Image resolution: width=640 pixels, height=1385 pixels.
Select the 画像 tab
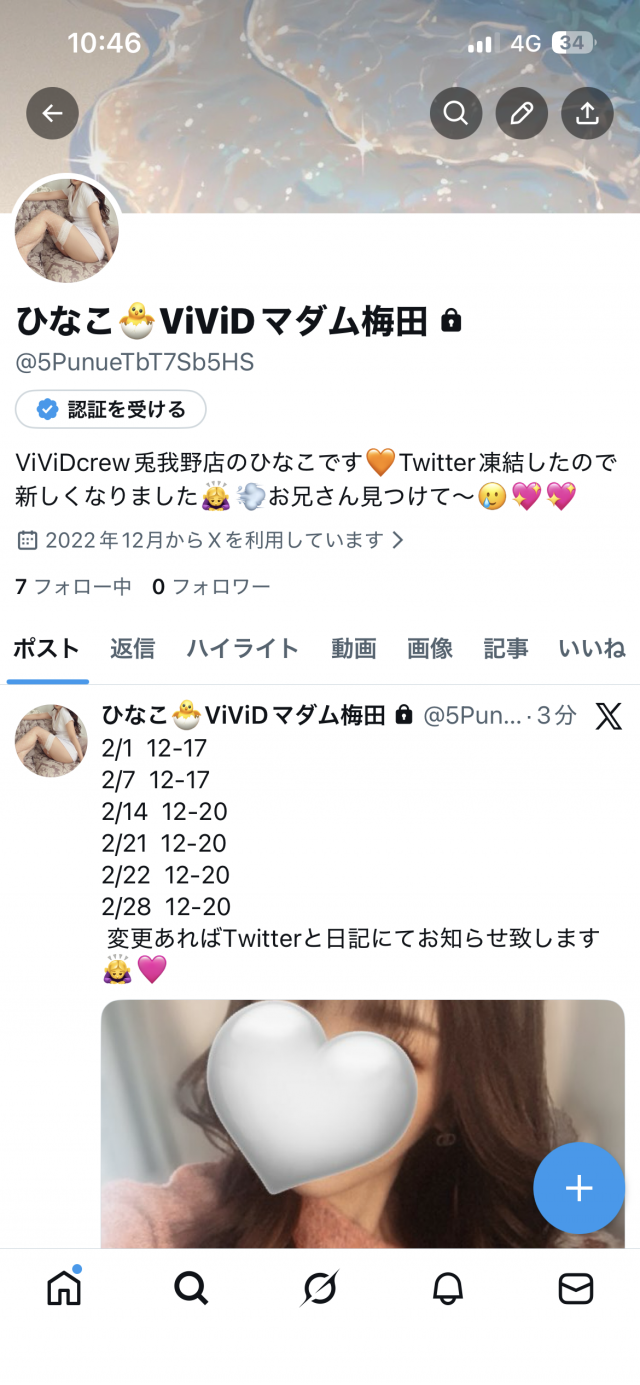(x=430, y=649)
